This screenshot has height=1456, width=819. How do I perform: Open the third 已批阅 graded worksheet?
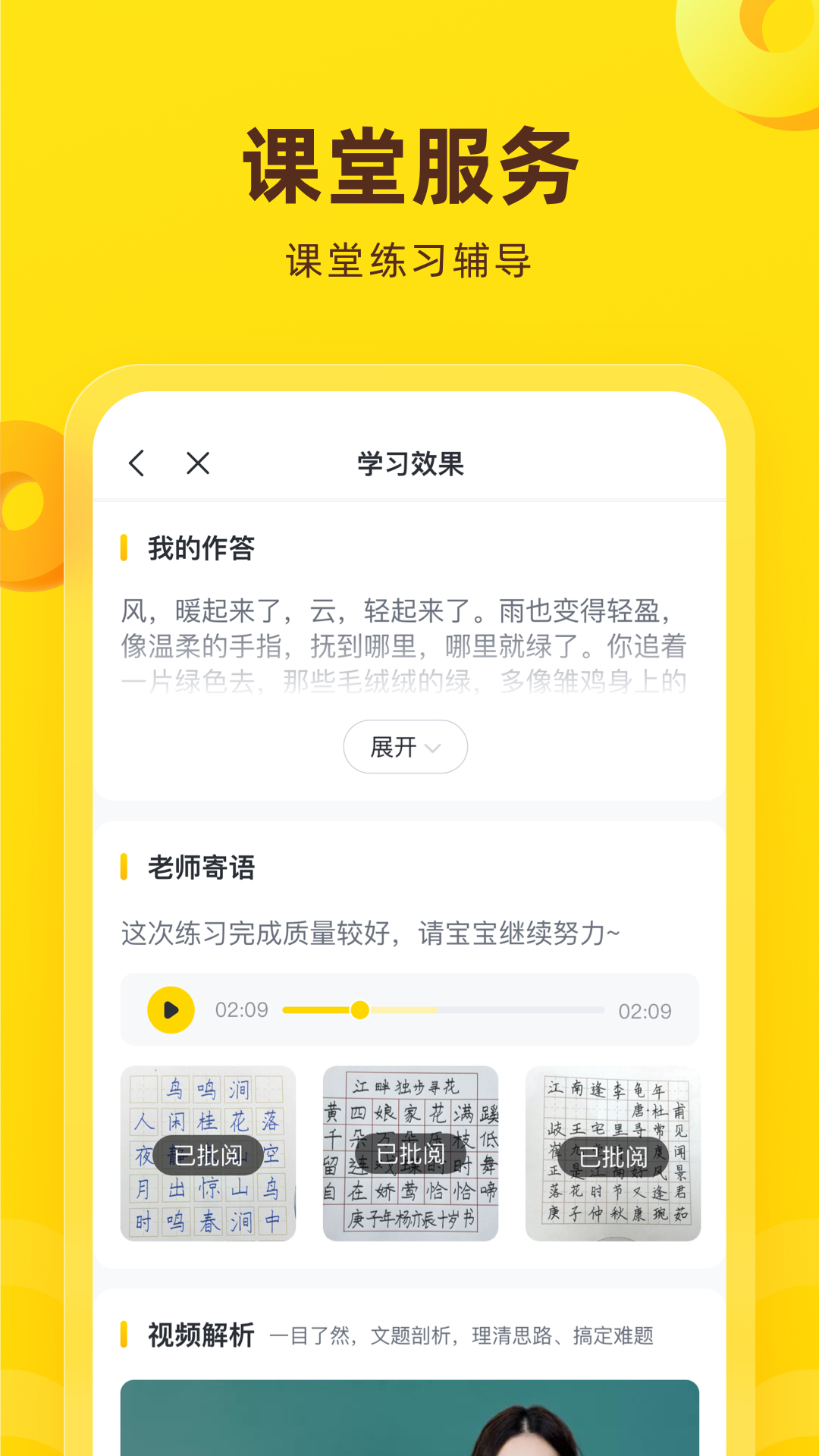(613, 1153)
